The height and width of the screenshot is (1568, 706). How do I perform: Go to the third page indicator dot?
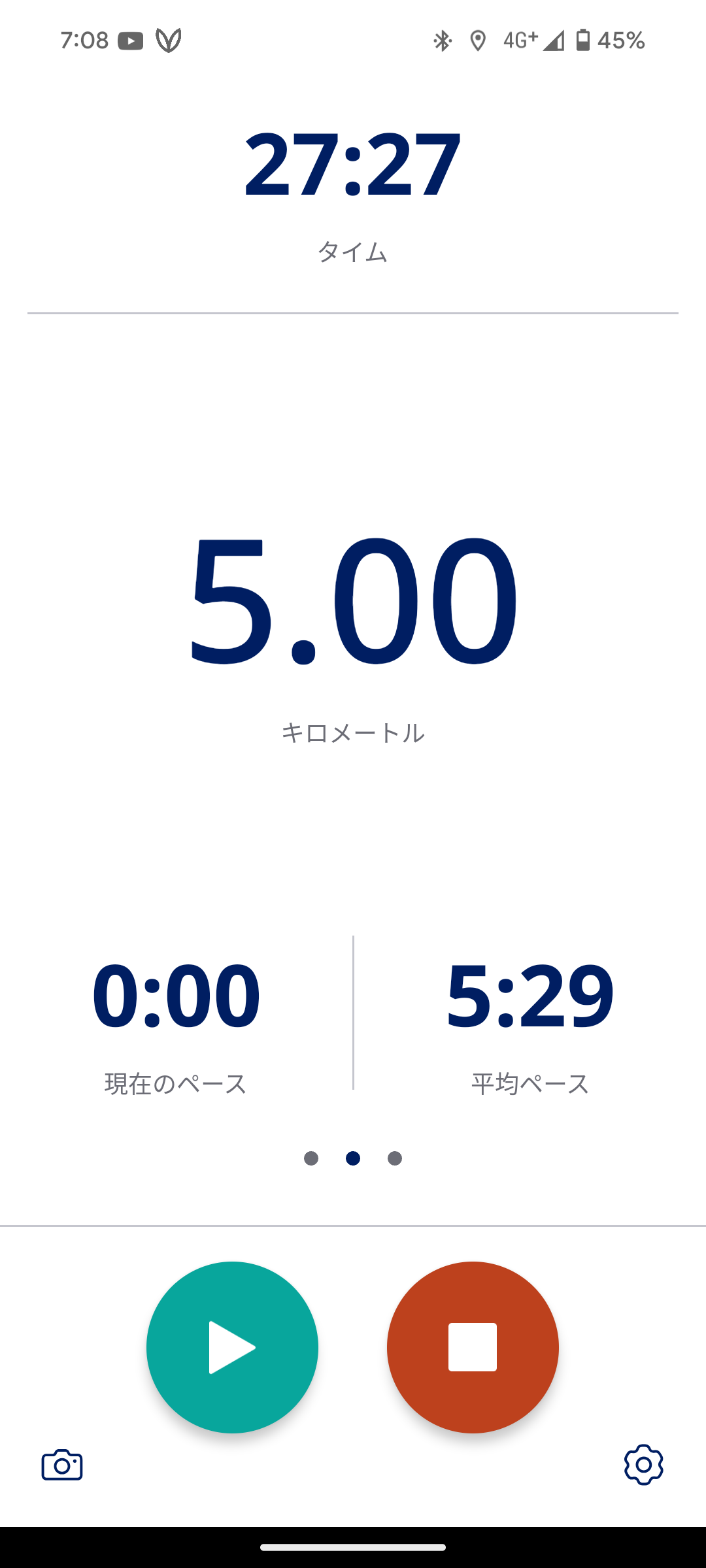[395, 1158]
